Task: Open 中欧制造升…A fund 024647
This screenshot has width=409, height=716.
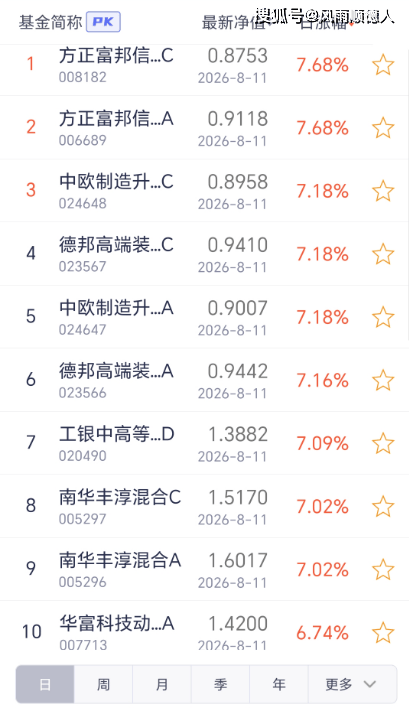Action: pos(204,317)
